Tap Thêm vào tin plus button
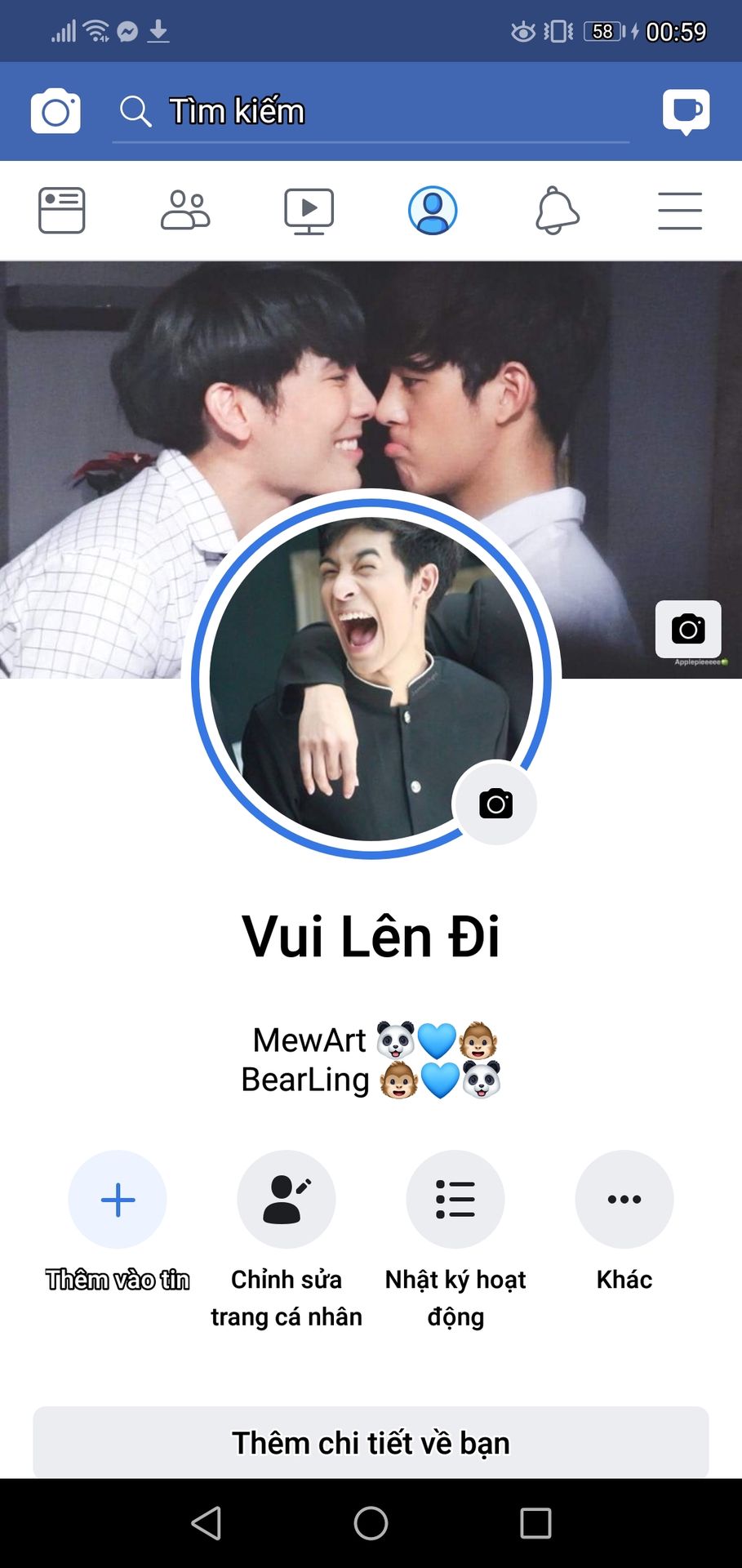The image size is (742, 1568). (118, 1199)
